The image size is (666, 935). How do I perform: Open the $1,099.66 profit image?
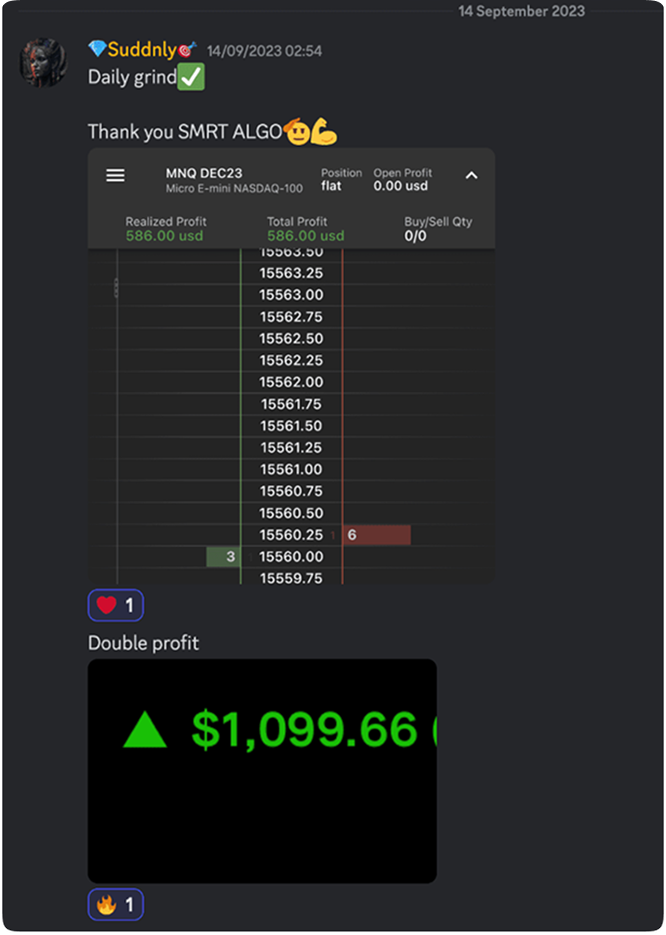262,770
